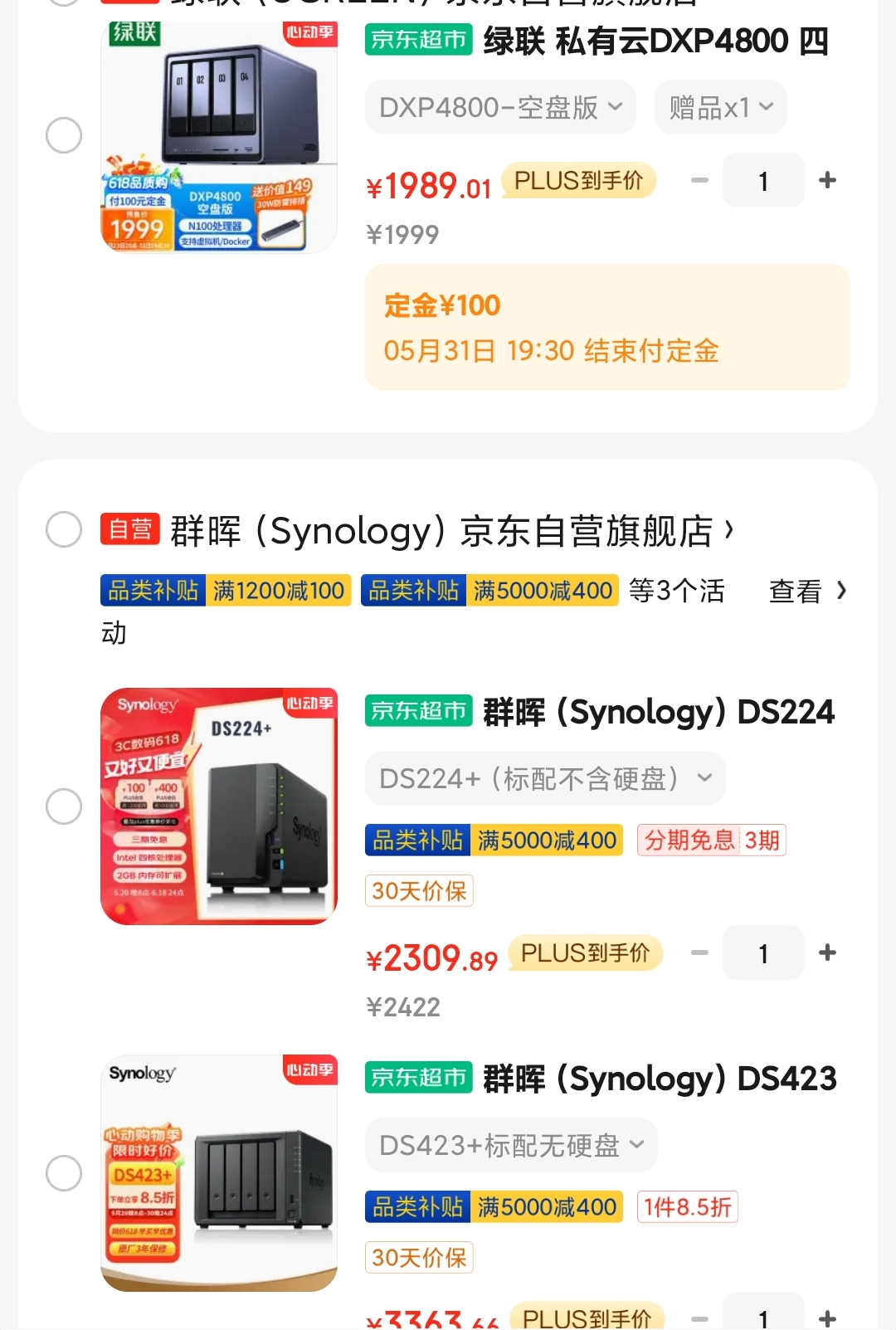
Task: Click the 30天价保 badge under DS423+
Action: pyautogui.click(x=419, y=1257)
